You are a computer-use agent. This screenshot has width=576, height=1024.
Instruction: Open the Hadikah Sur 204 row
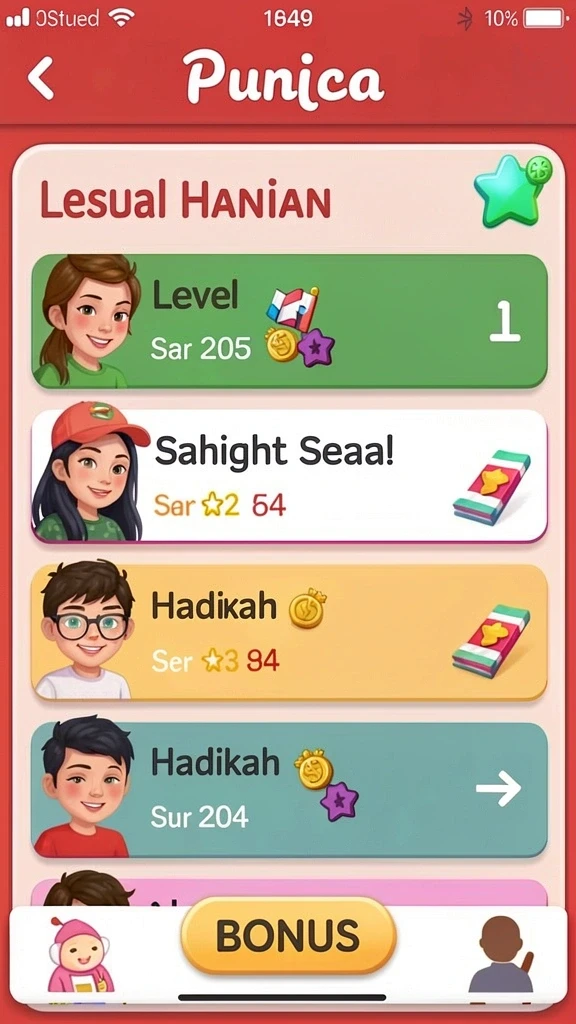[x=289, y=790]
